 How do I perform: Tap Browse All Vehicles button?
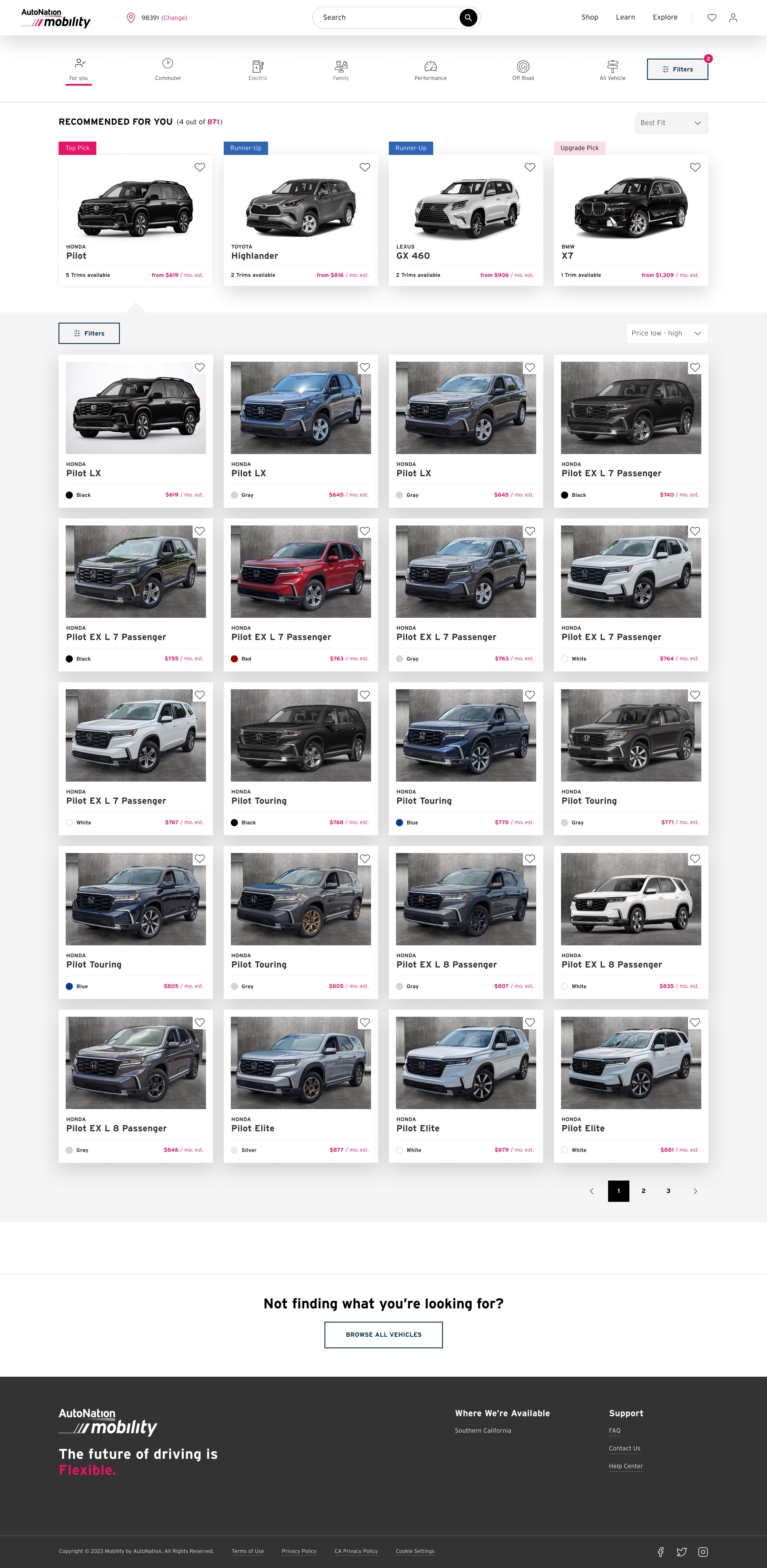point(383,1335)
